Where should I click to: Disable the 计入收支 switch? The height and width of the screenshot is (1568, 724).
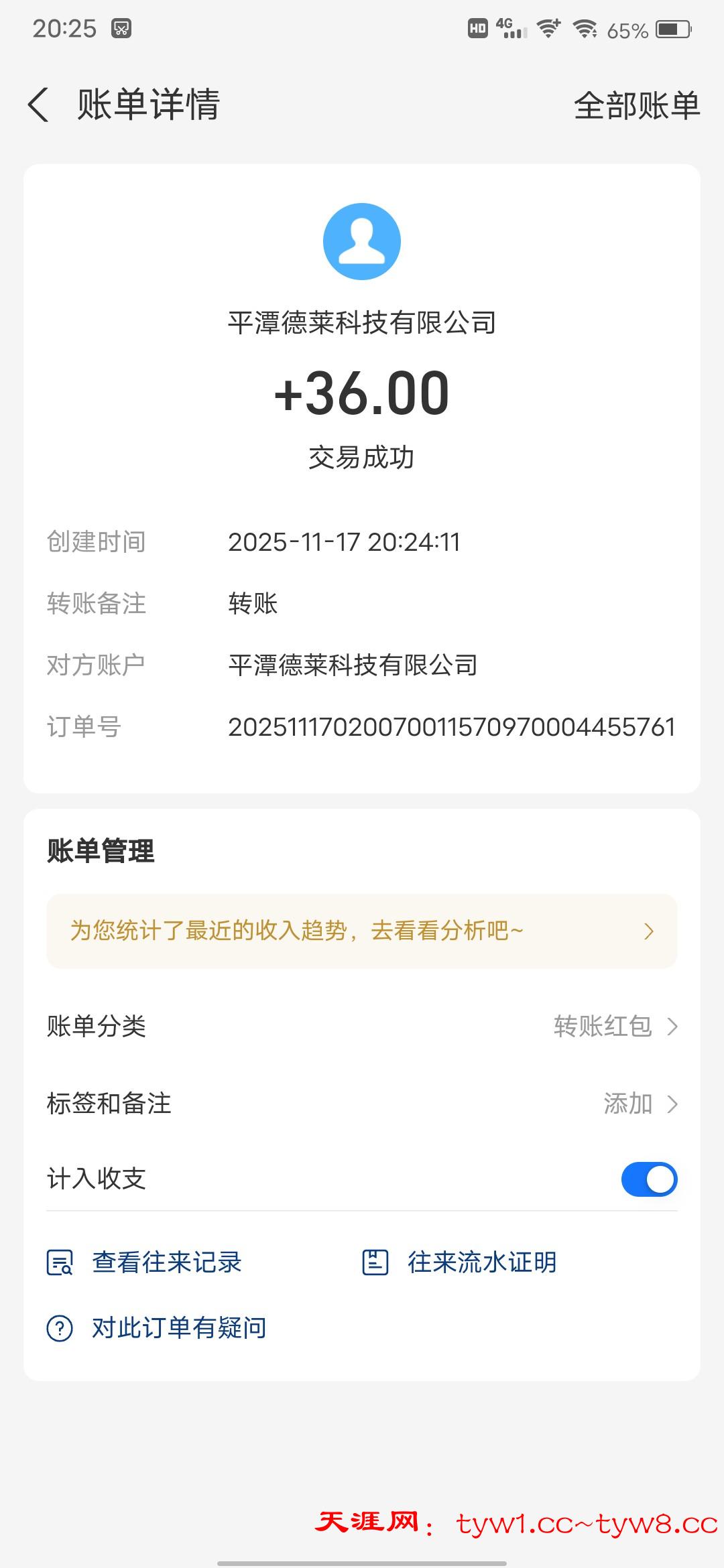click(649, 1179)
